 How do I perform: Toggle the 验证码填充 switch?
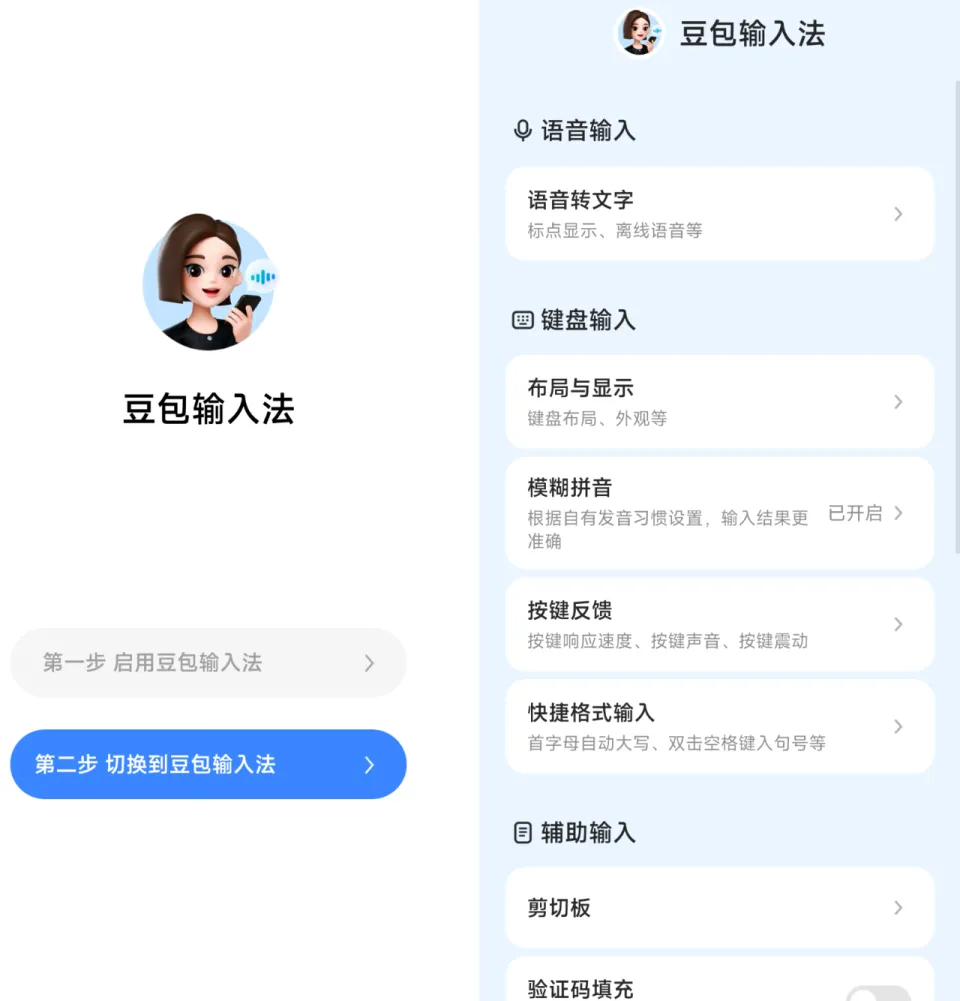pos(877,993)
